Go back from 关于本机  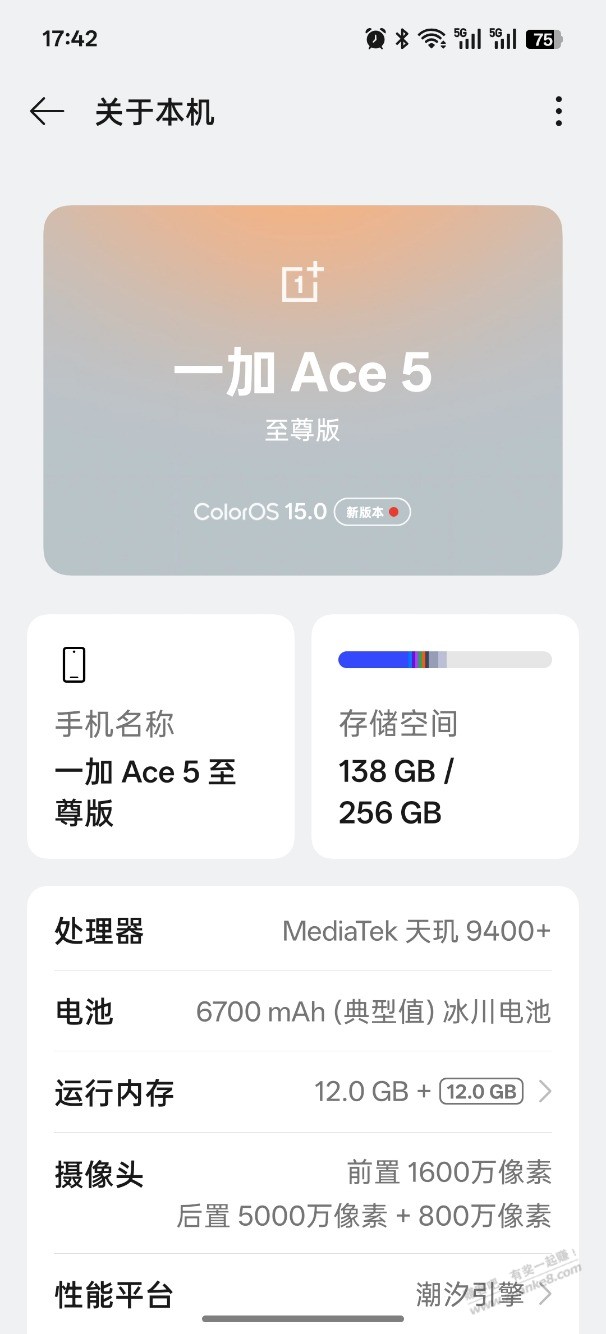click(x=47, y=112)
